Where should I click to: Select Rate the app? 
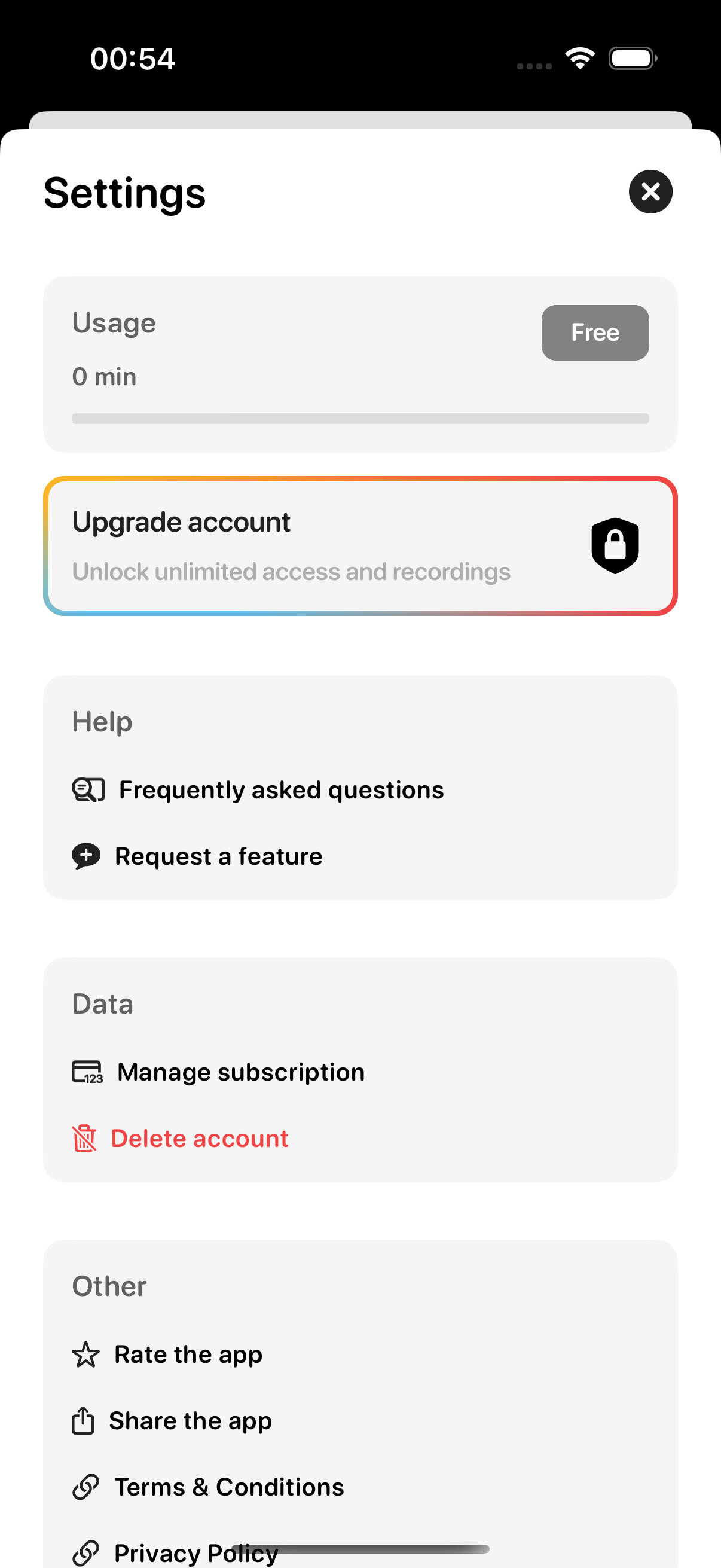coord(167,1354)
